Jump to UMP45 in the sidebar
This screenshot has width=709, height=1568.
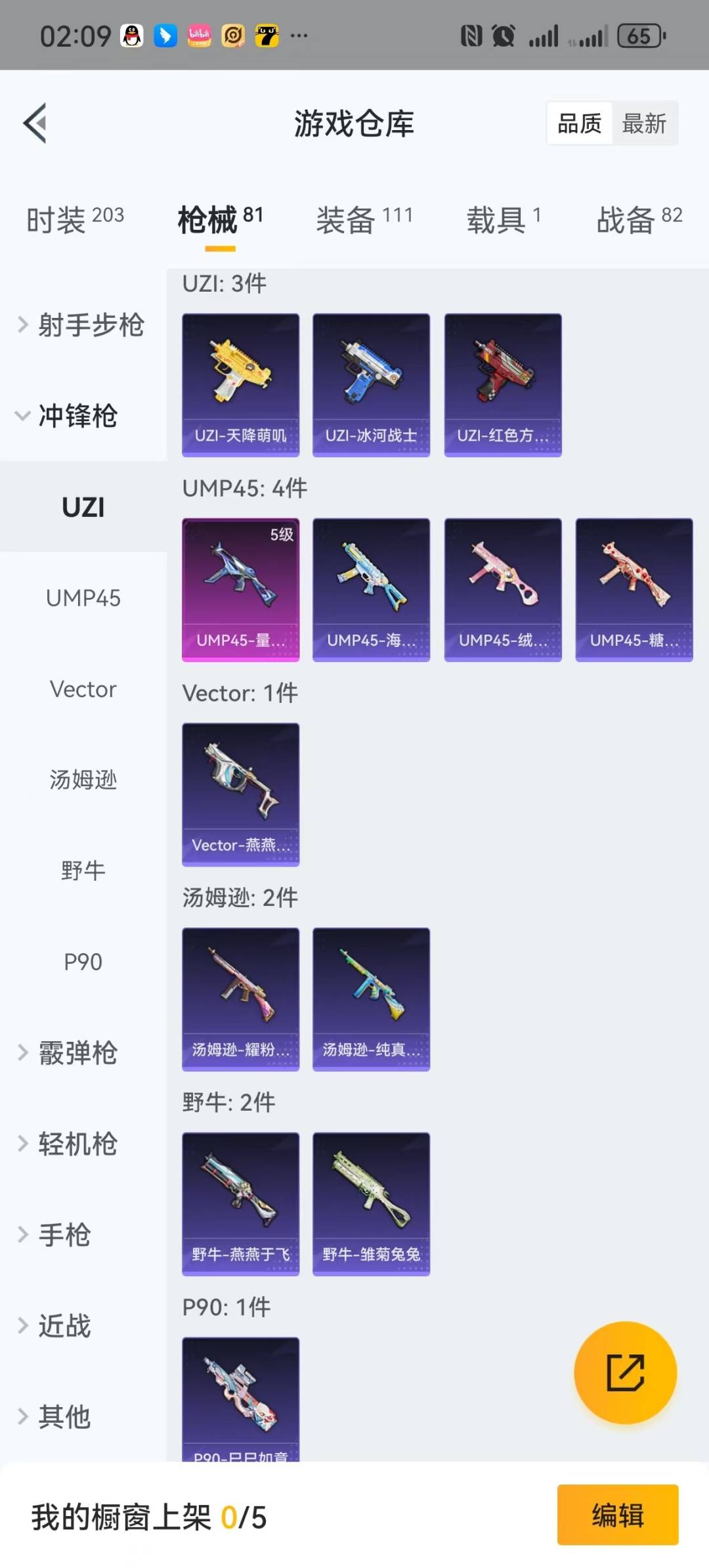[83, 598]
